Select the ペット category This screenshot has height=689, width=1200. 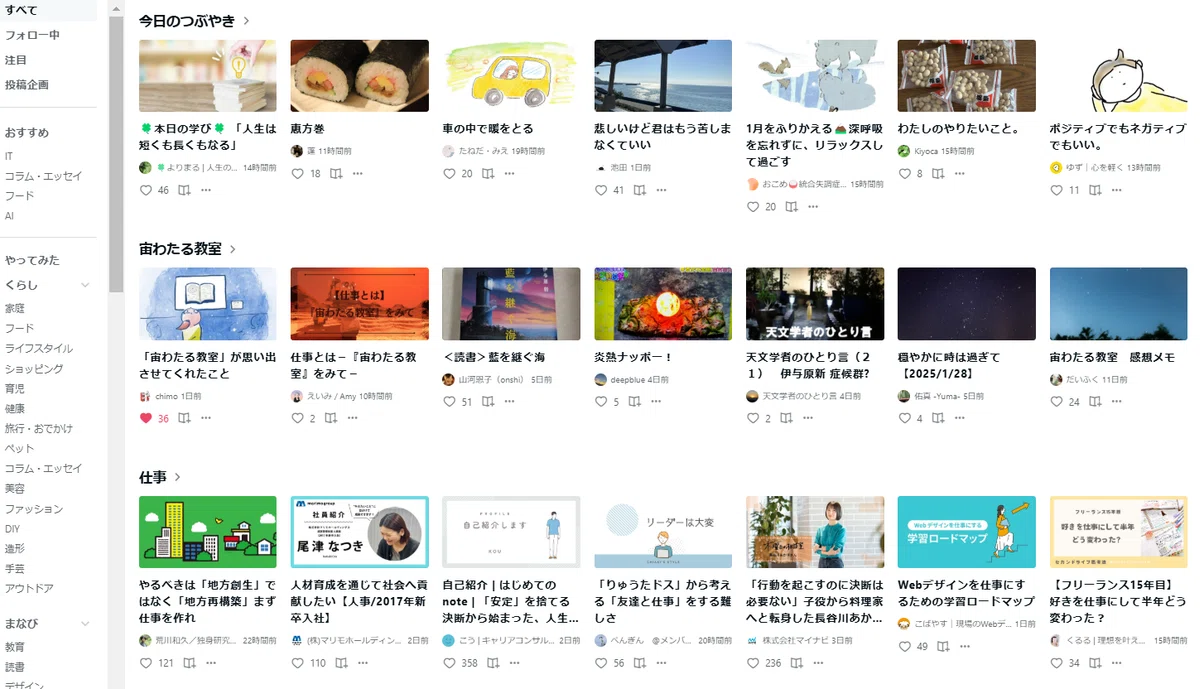[x=20, y=449]
